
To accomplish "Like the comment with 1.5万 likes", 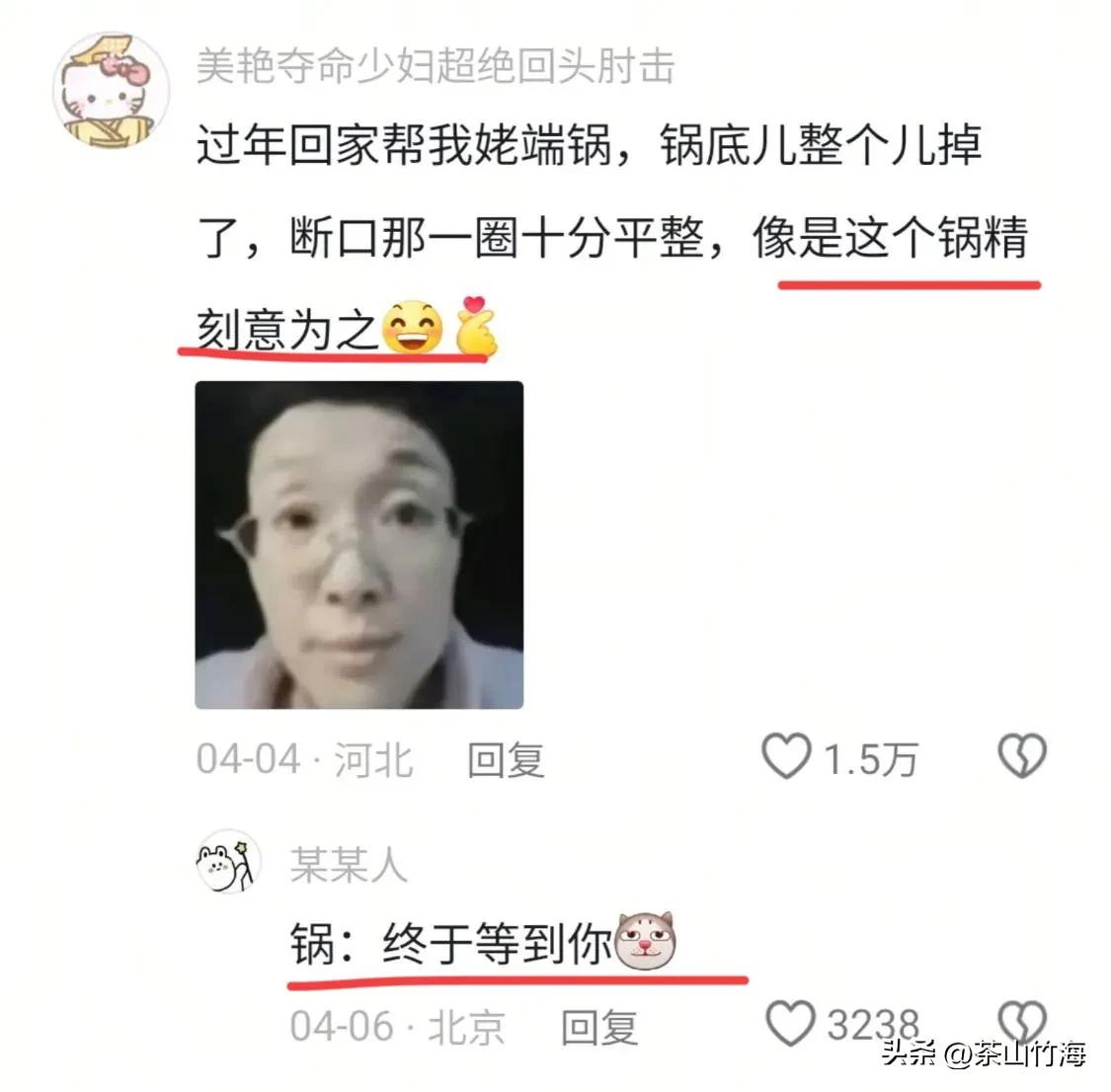I will coord(787,758).
